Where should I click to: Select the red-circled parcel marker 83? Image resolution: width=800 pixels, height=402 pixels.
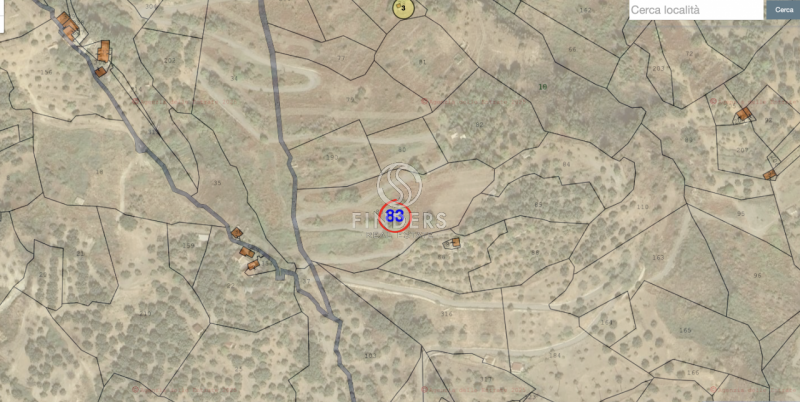click(x=394, y=214)
